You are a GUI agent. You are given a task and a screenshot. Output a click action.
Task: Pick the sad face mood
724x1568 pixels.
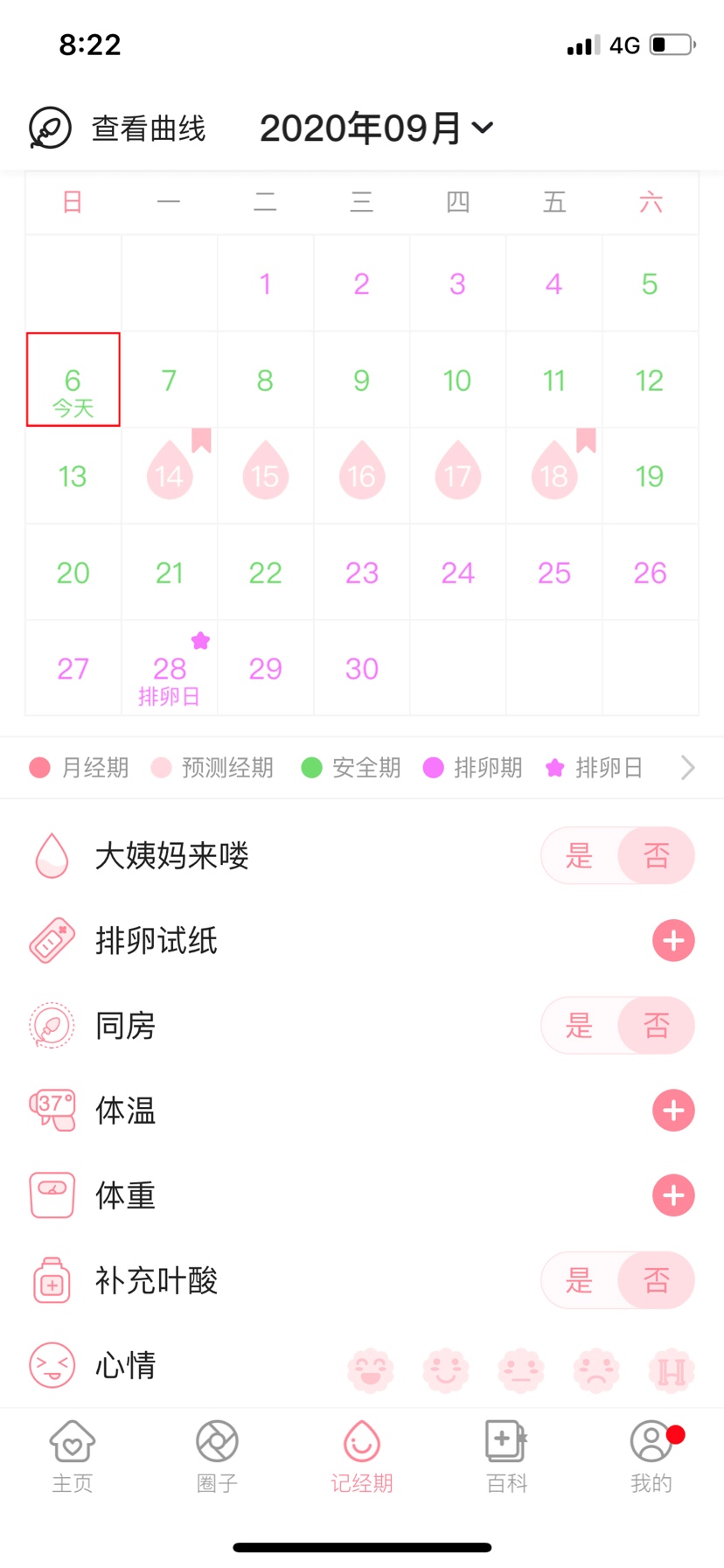click(596, 1369)
